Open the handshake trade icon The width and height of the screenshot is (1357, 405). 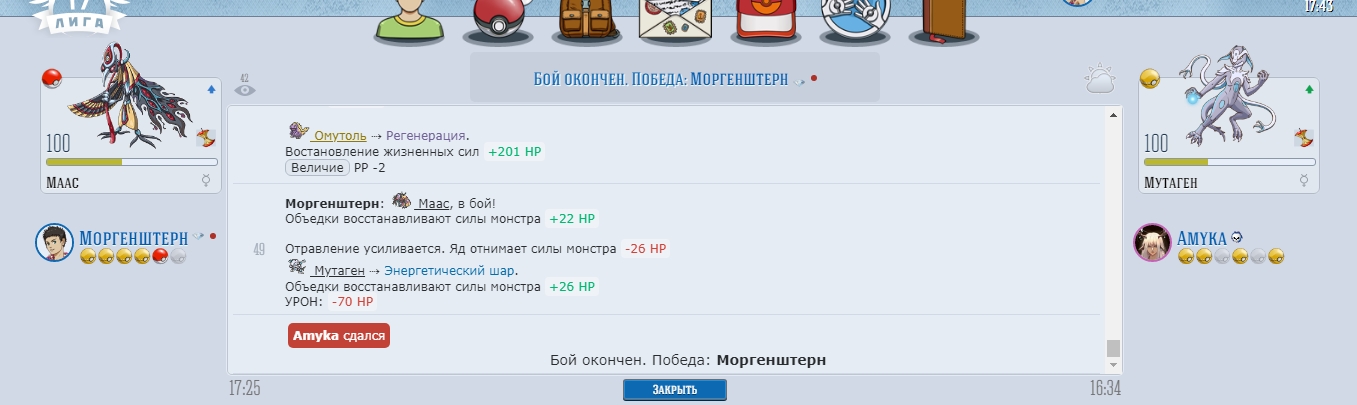[x=853, y=22]
